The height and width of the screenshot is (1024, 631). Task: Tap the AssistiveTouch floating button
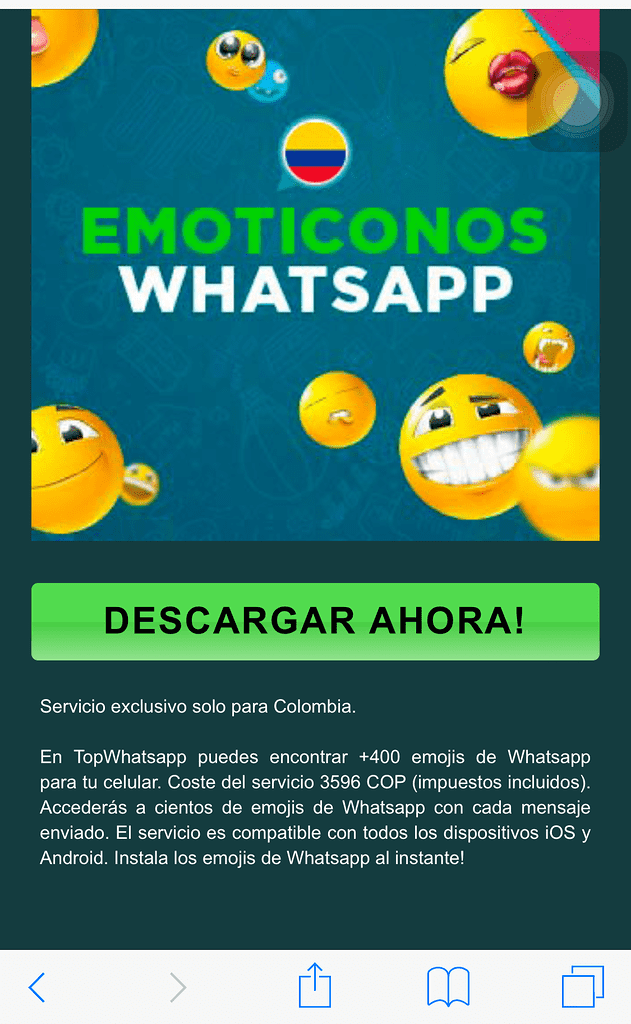click(x=576, y=102)
